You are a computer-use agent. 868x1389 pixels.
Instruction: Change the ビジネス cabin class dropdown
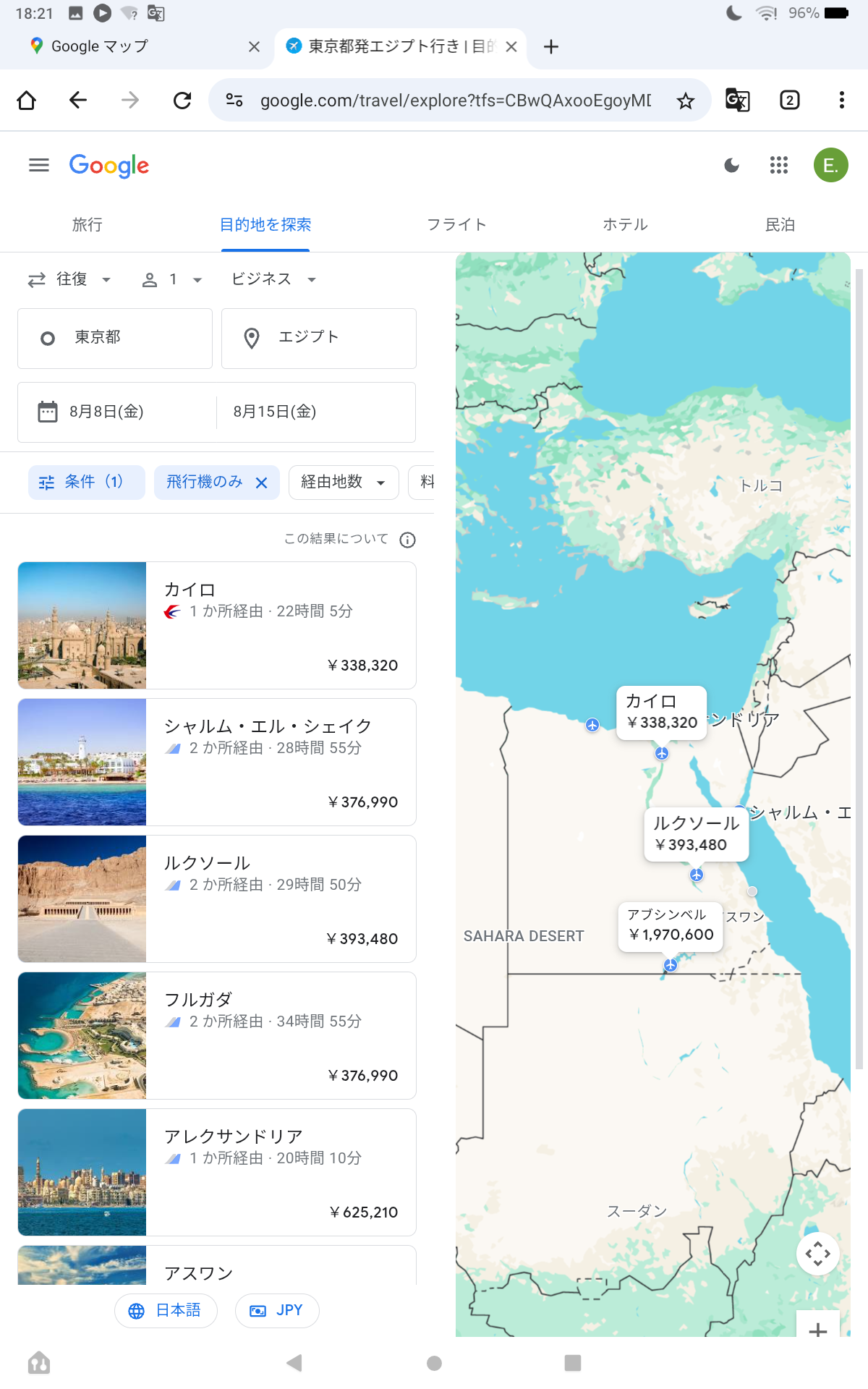273,279
